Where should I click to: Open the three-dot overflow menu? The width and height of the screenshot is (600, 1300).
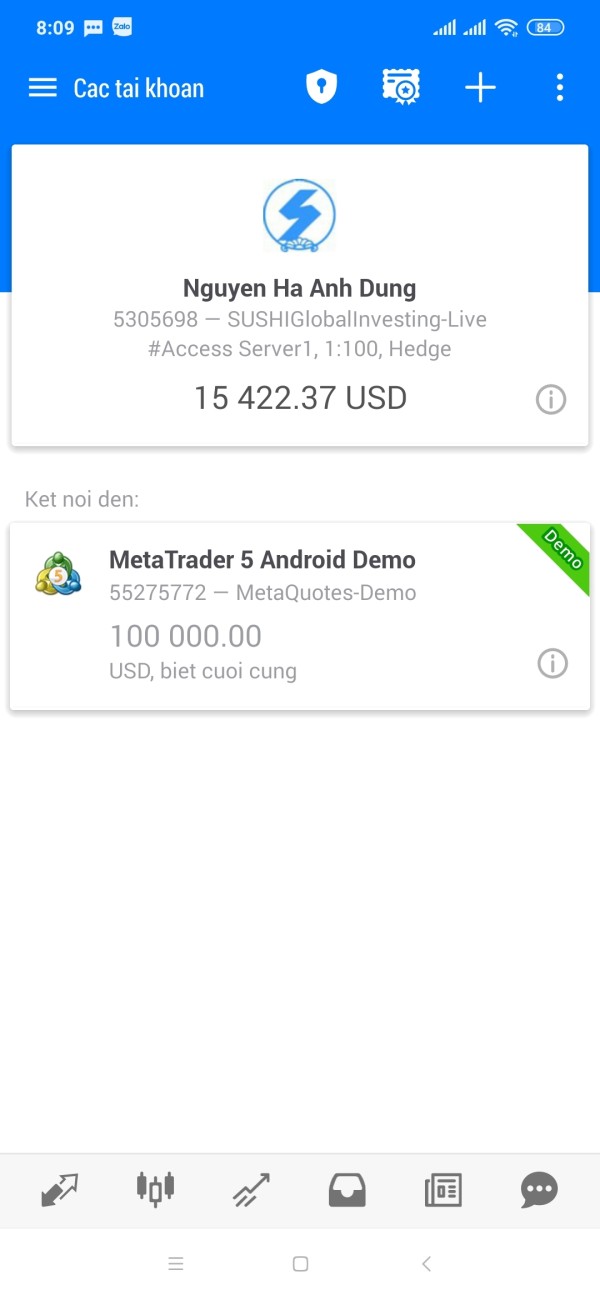click(559, 88)
